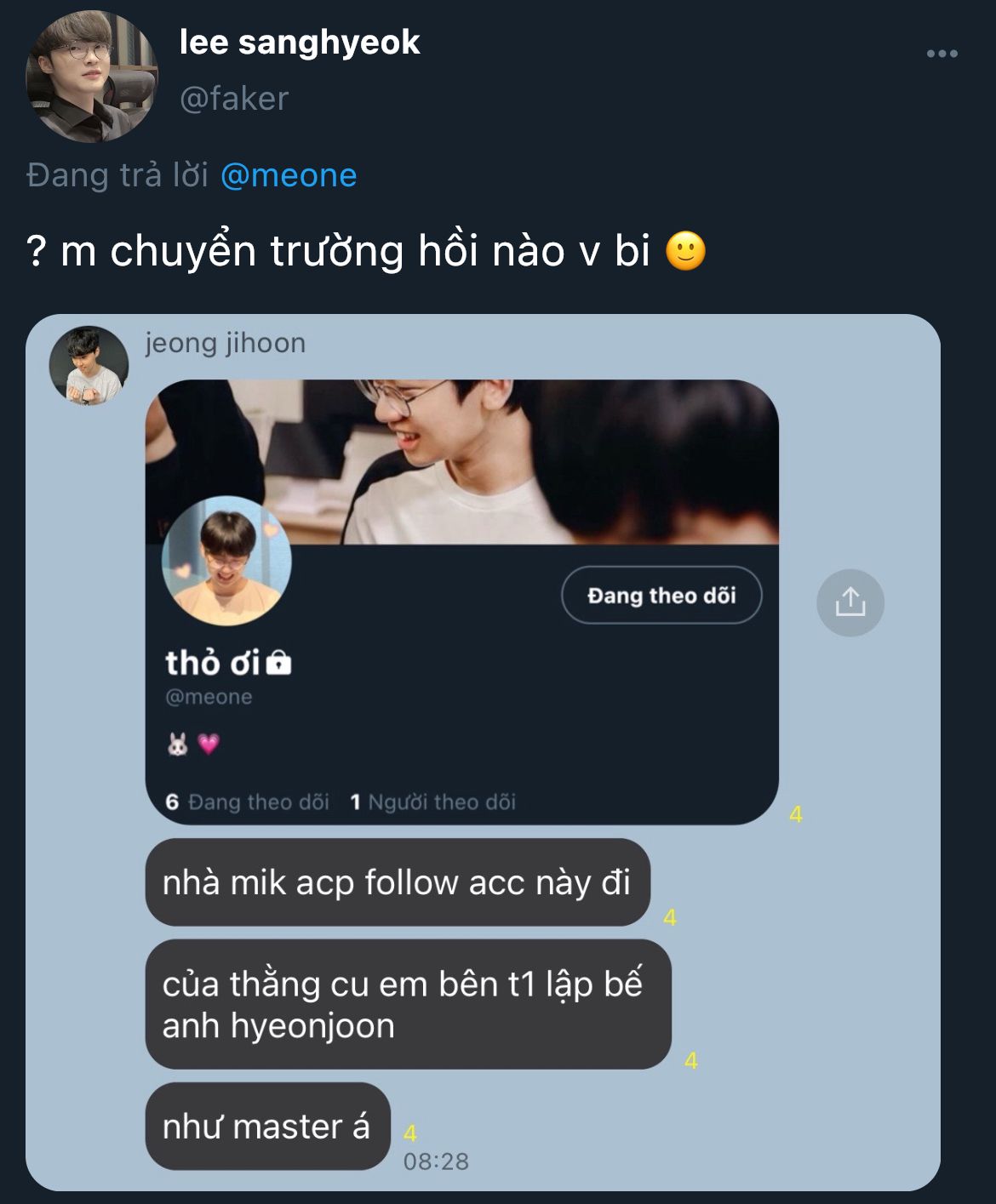Open the @faker profile handle
The width and height of the screenshot is (996, 1204).
(x=234, y=99)
